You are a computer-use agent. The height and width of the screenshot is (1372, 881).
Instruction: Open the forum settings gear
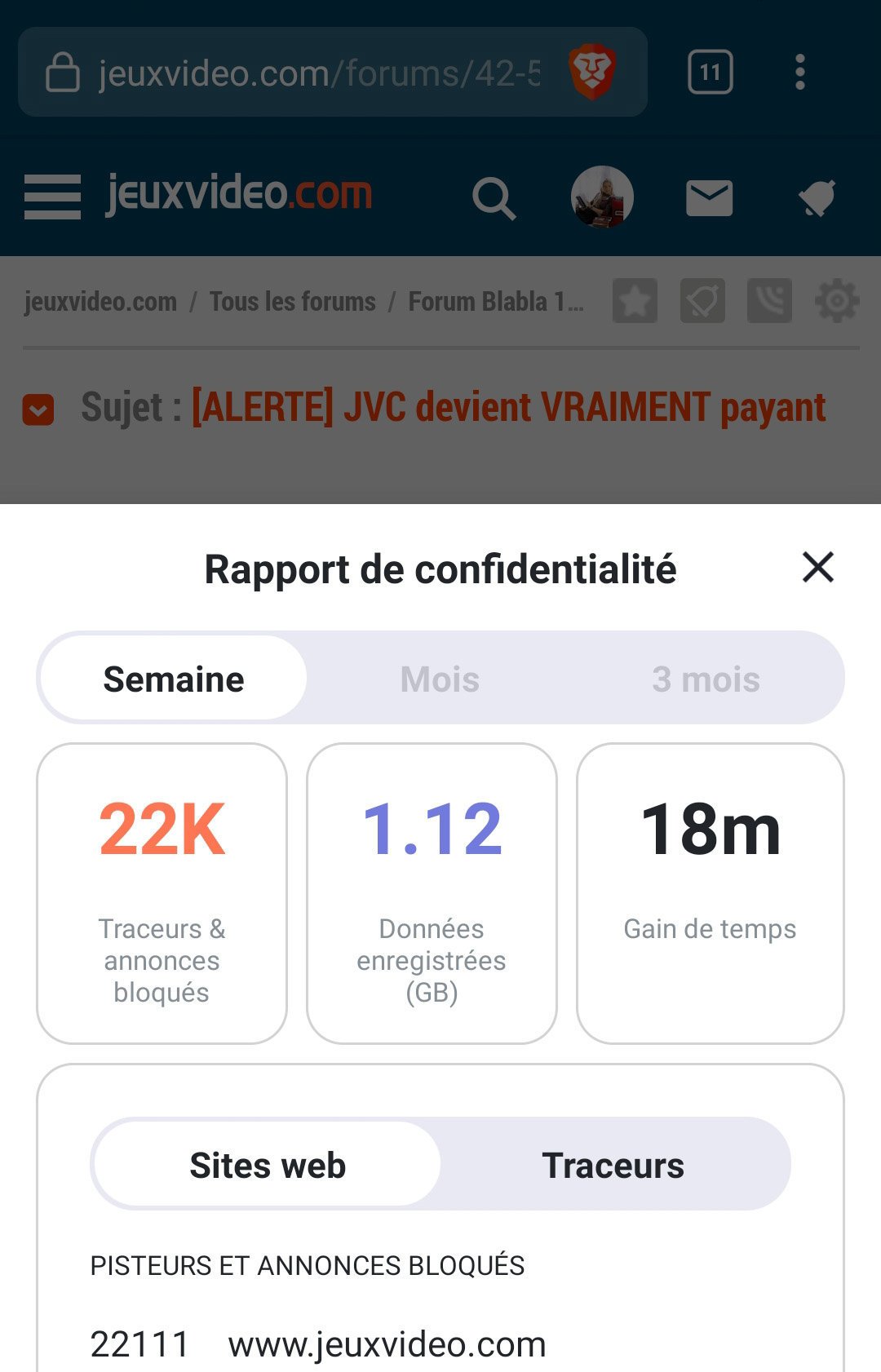pos(837,302)
